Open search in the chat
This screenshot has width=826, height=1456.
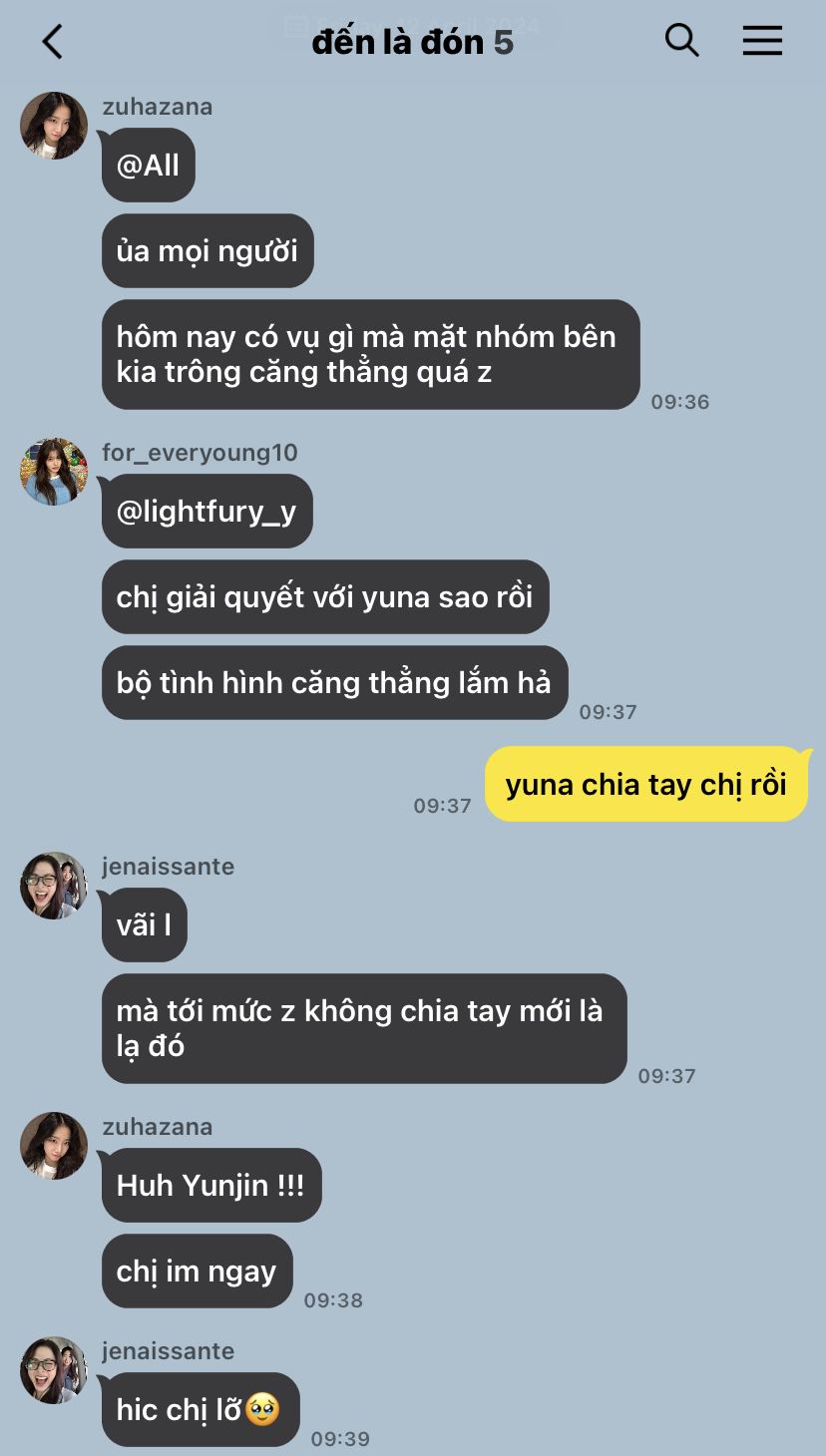click(x=681, y=40)
